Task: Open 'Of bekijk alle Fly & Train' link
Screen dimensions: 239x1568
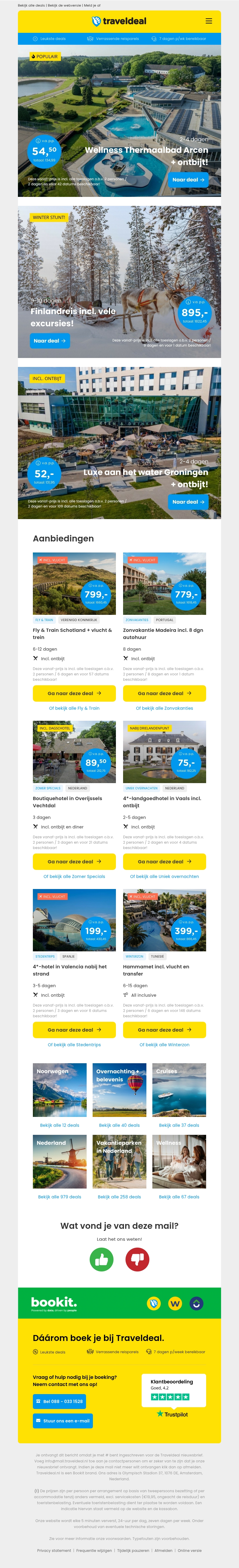Action: [x=74, y=708]
